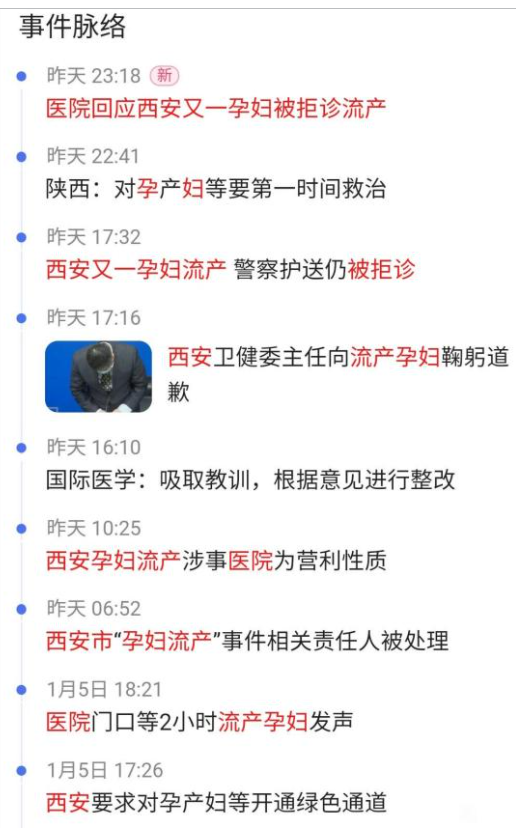Open 医院回应西安又一孕妇被拒诊流产 headline
Viewport: 516px width, 830px height.
click(x=216, y=109)
